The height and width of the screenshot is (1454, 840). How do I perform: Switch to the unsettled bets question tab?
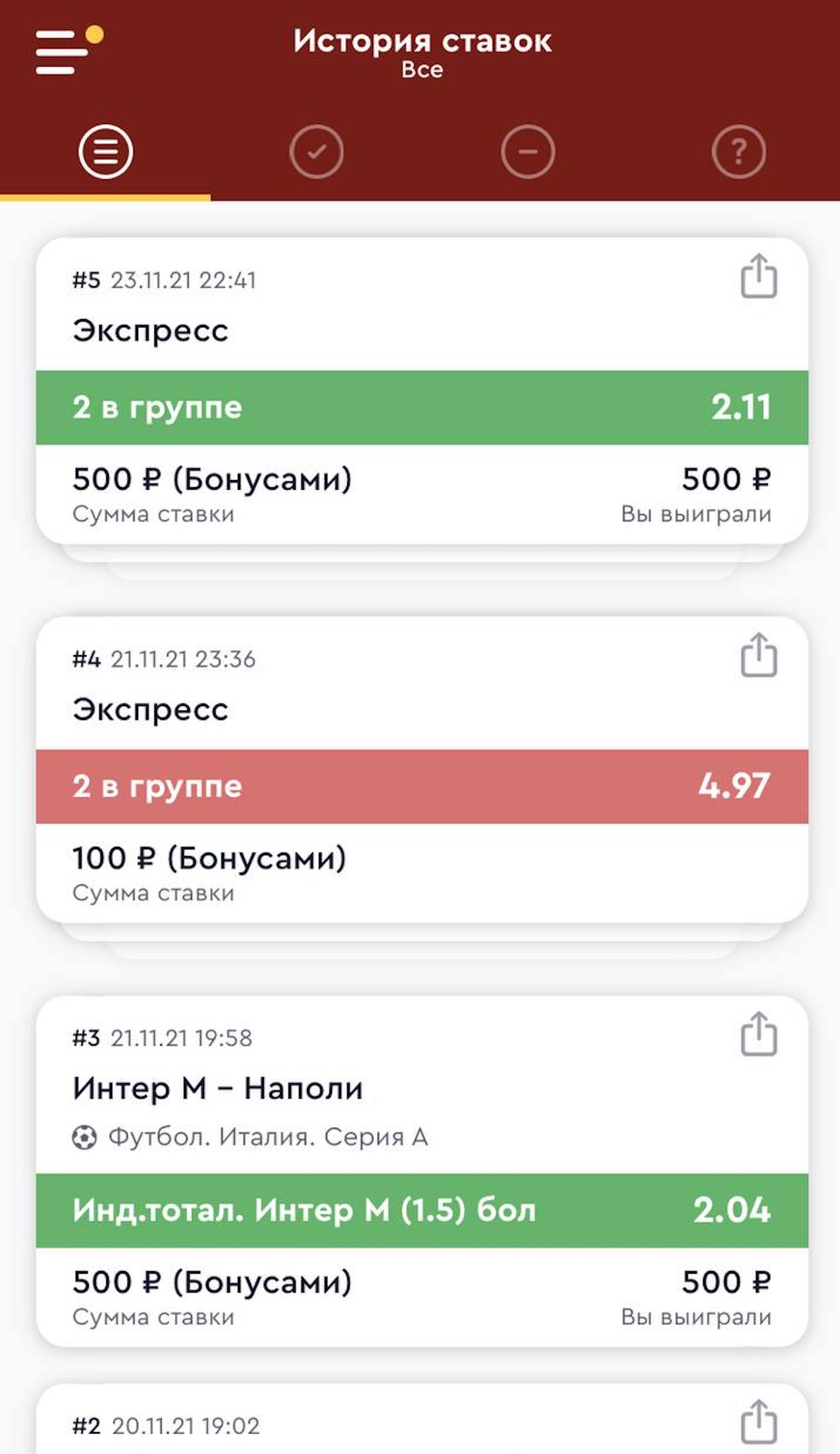738,152
